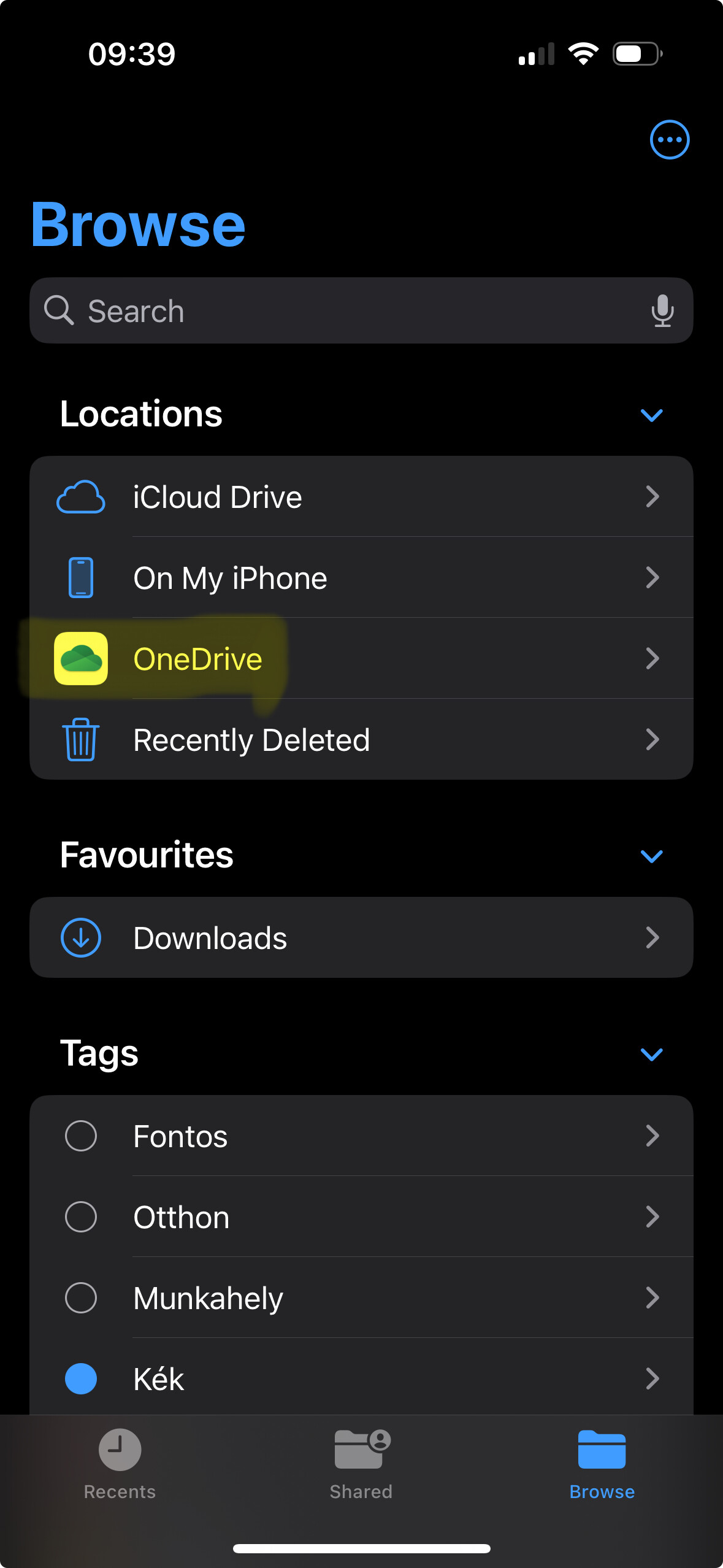Collapse the Favourites section
723x1568 pixels.
click(651, 856)
